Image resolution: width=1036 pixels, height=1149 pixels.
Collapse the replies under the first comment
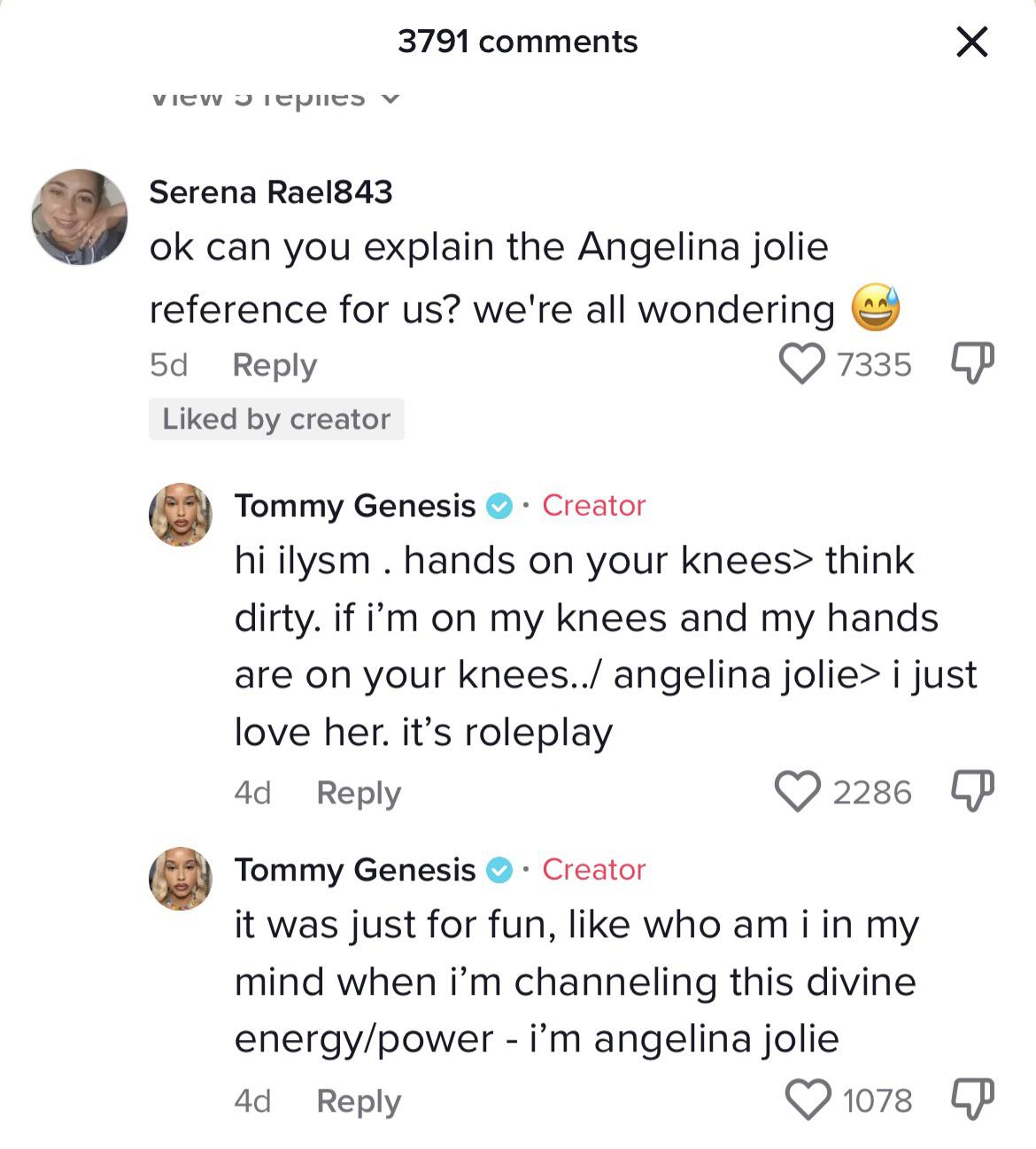tap(274, 97)
